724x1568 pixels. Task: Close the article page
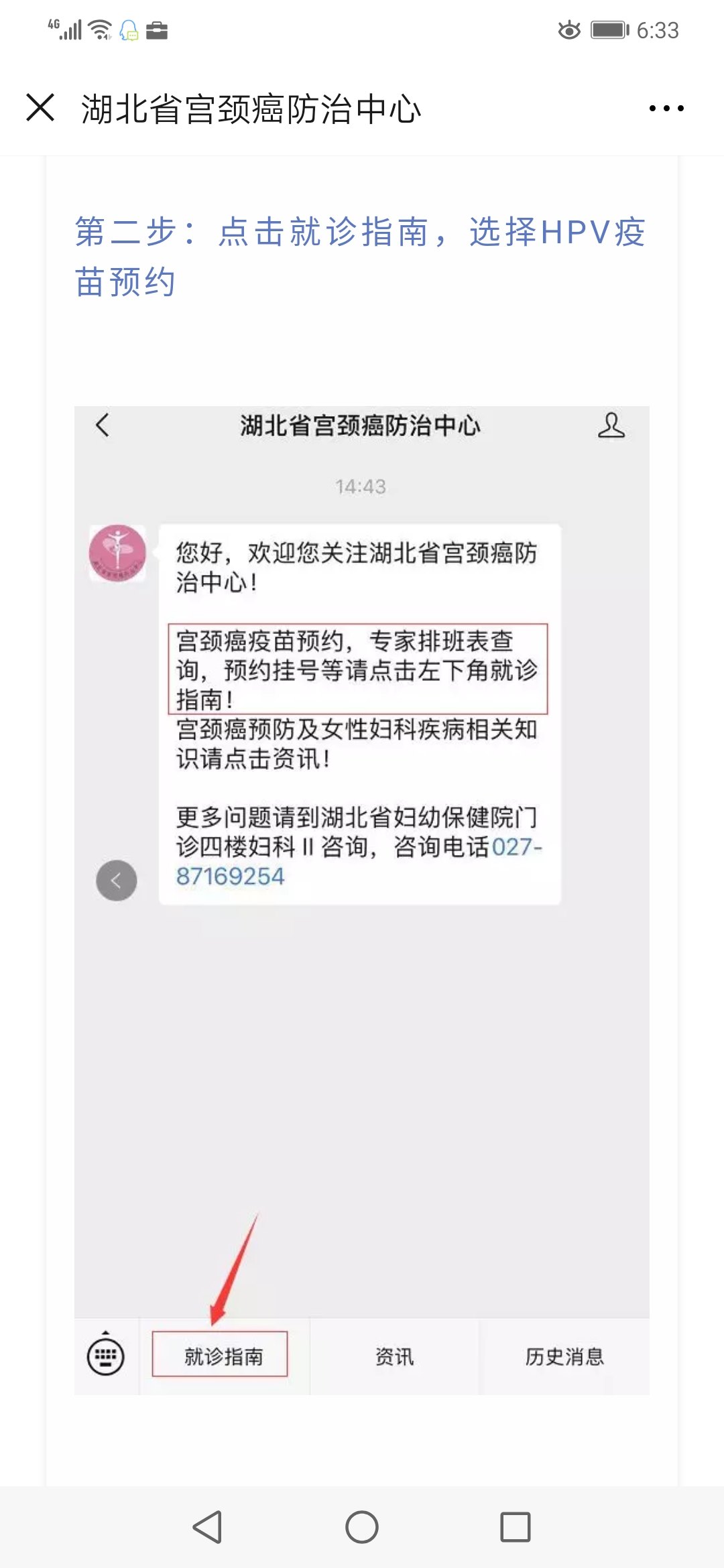(40, 108)
